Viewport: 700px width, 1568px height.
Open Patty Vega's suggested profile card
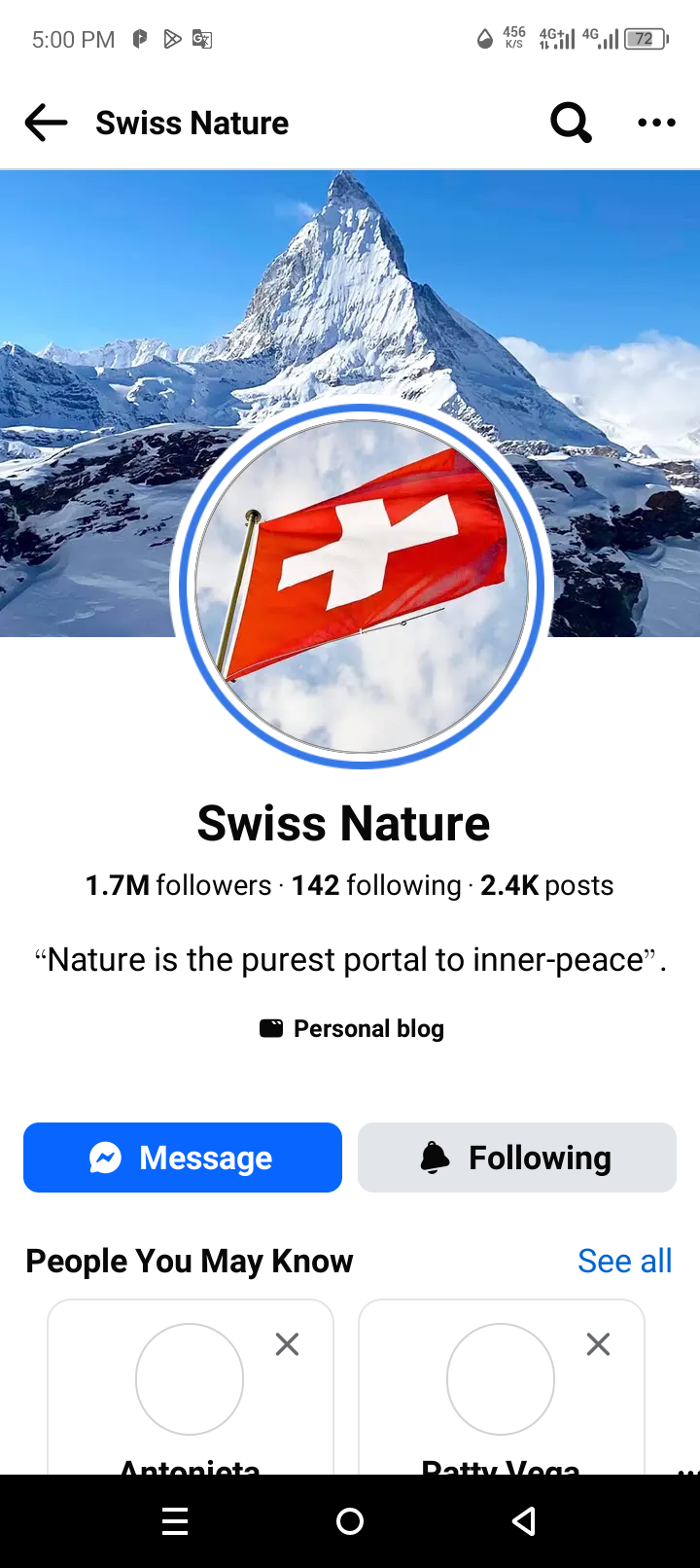[502, 1388]
